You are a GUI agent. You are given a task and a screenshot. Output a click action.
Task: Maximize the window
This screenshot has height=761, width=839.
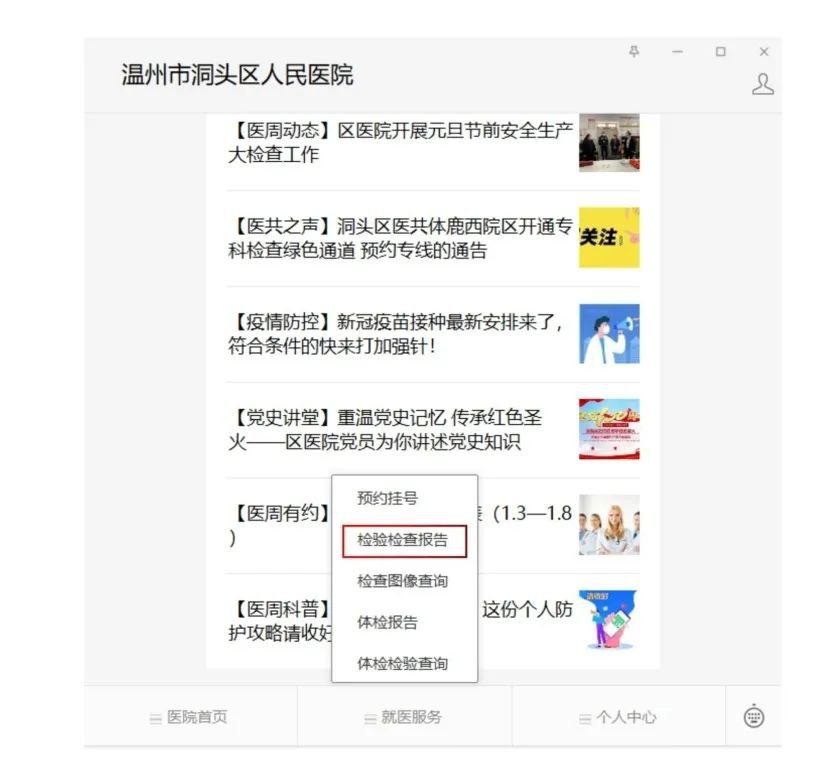tap(721, 52)
